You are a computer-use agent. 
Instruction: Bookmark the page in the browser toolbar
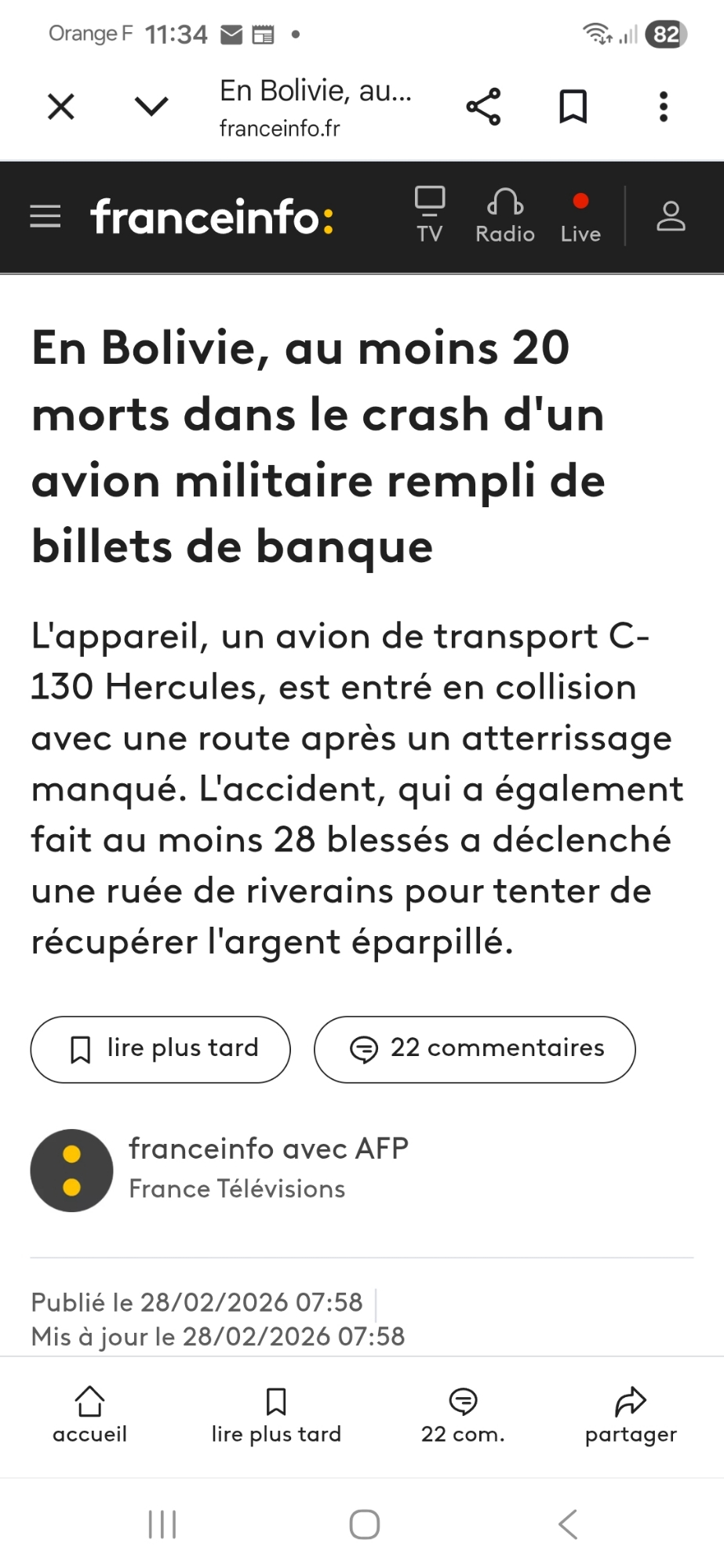tap(573, 107)
